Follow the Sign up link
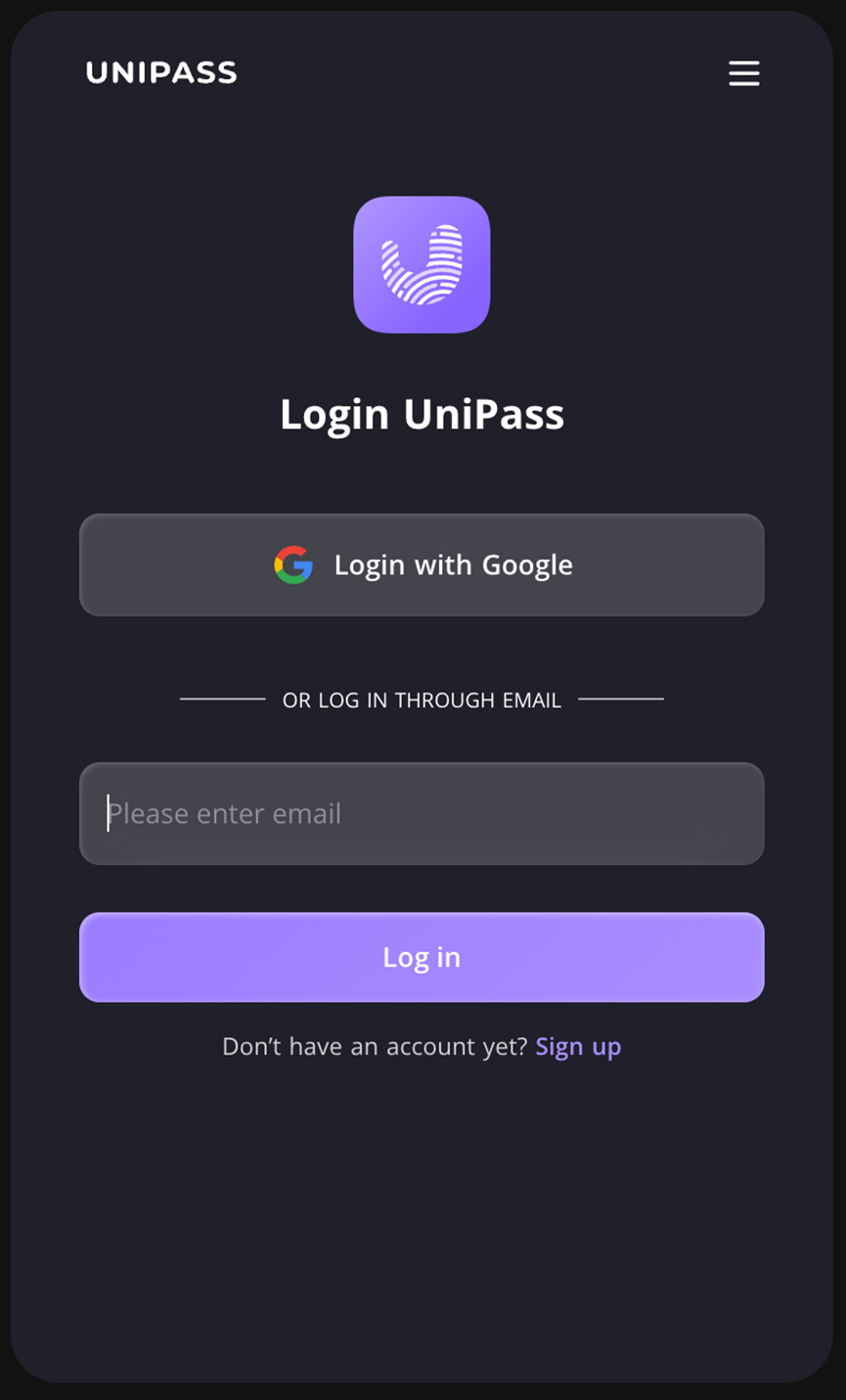Viewport: 846px width, 1400px height. coord(578,1047)
